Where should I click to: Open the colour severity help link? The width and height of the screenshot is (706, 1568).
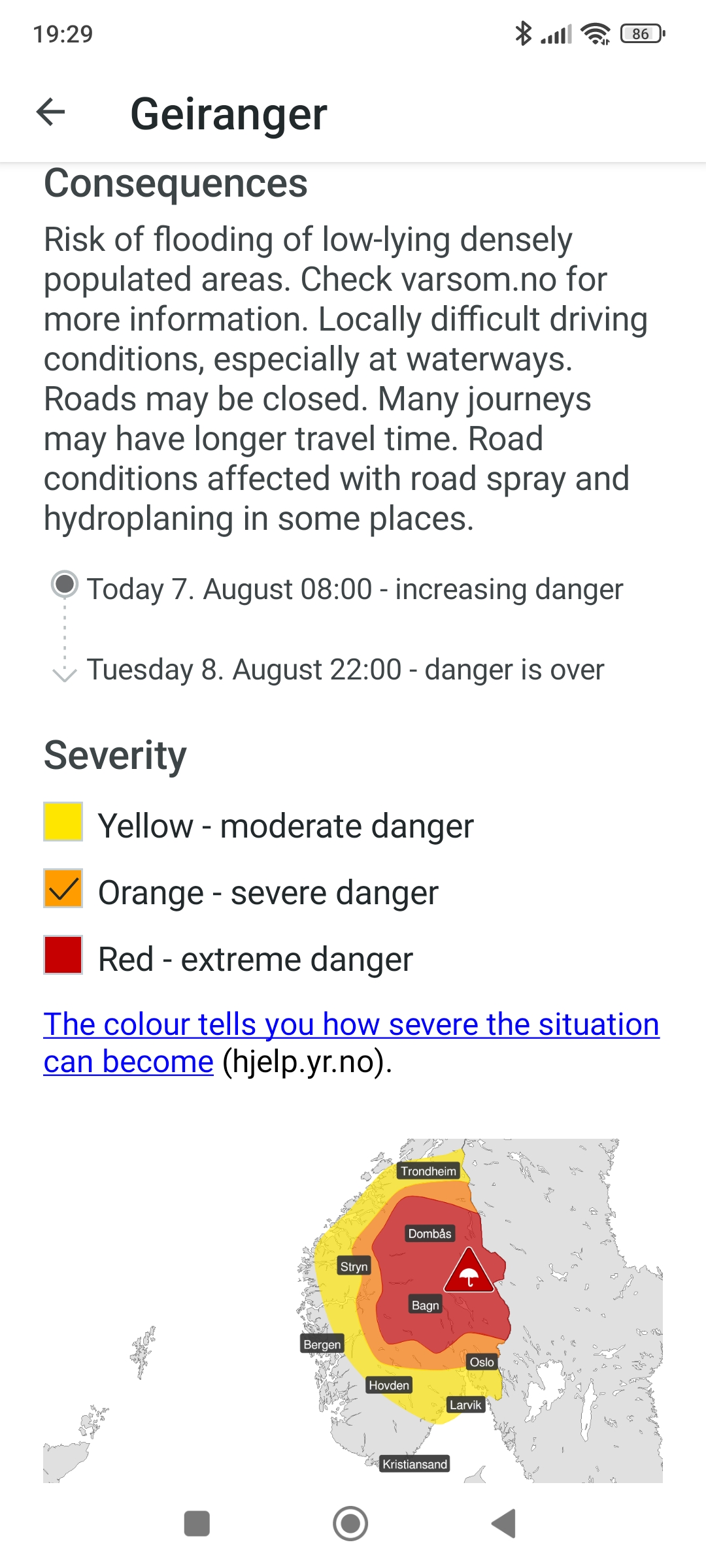point(351,1043)
